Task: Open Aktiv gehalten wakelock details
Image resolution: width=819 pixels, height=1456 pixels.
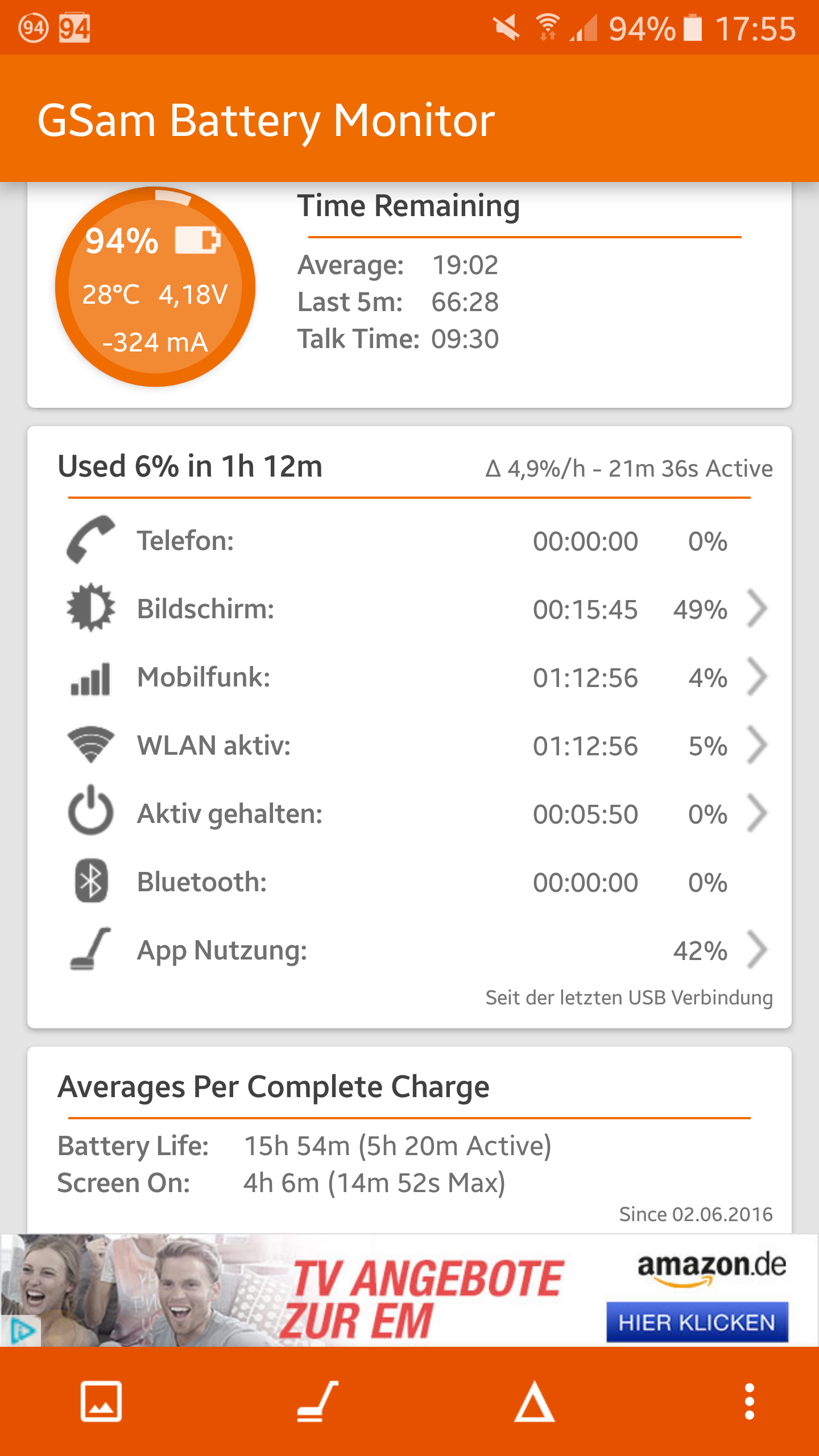Action: tap(409, 814)
